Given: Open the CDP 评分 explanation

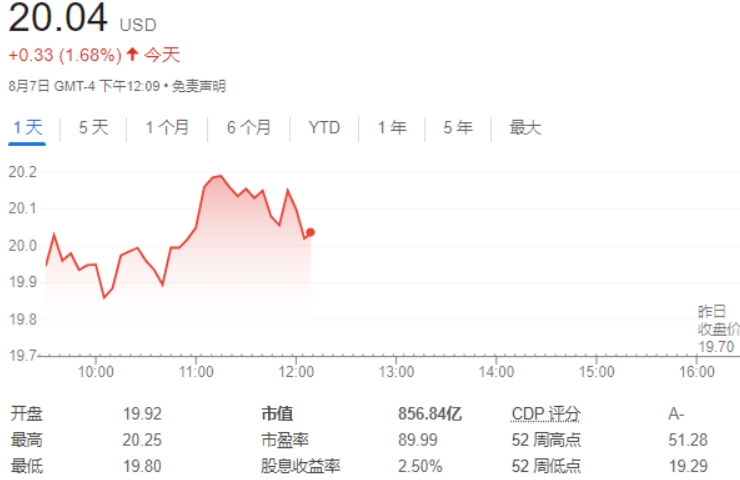Looking at the screenshot, I should pyautogui.click(x=545, y=414).
